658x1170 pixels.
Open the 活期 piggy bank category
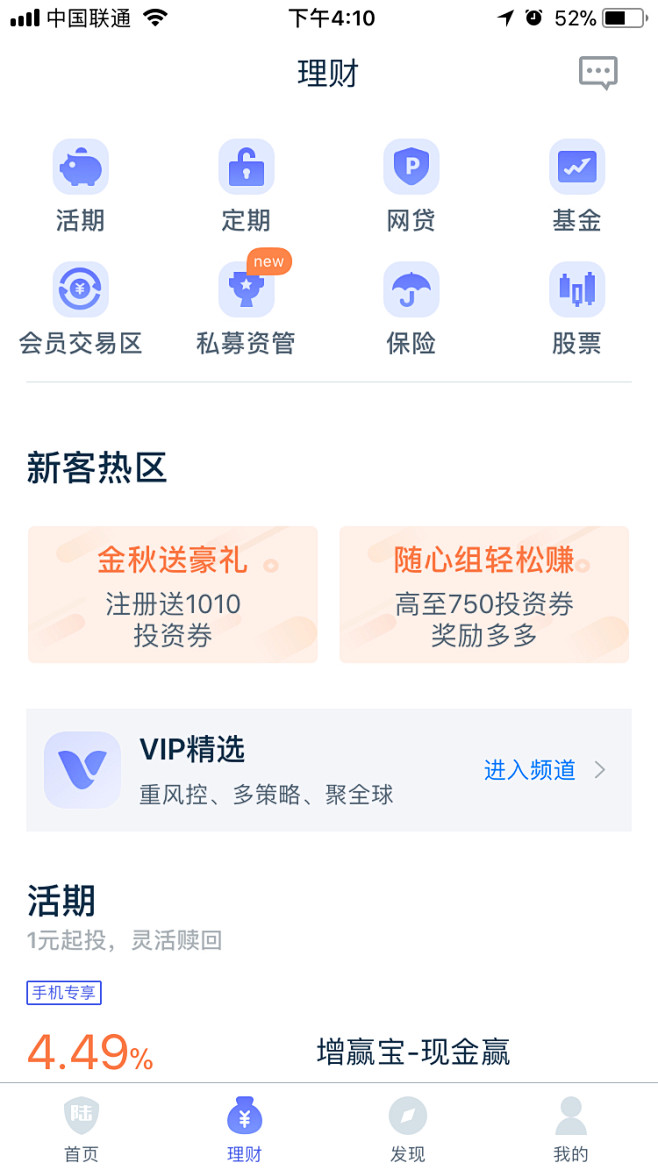81,186
